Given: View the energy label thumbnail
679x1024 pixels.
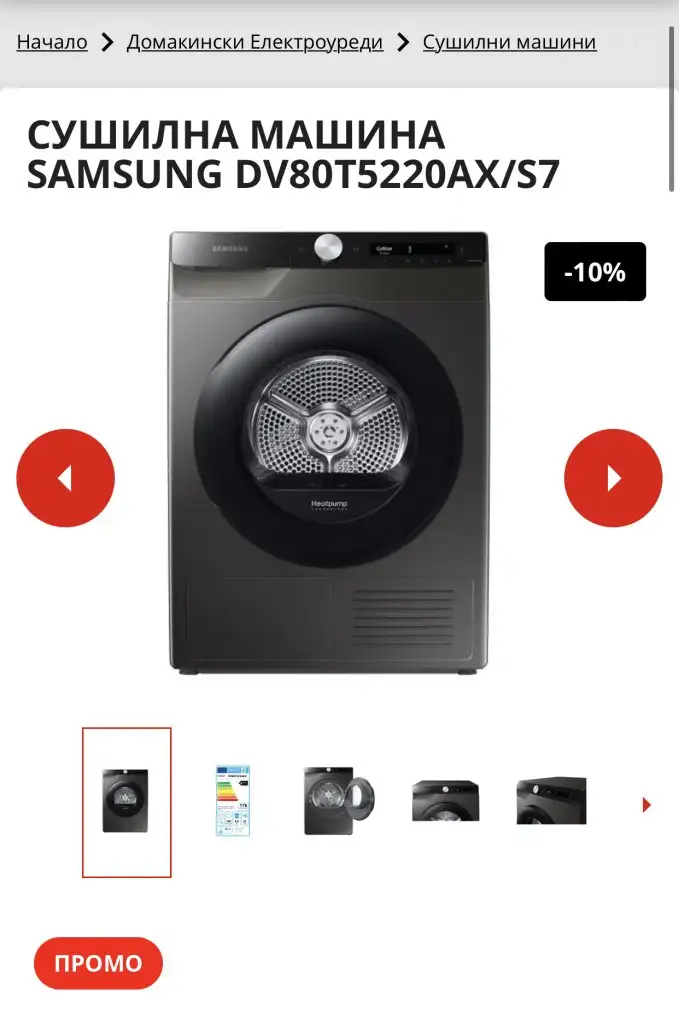Looking at the screenshot, I should 233,802.
